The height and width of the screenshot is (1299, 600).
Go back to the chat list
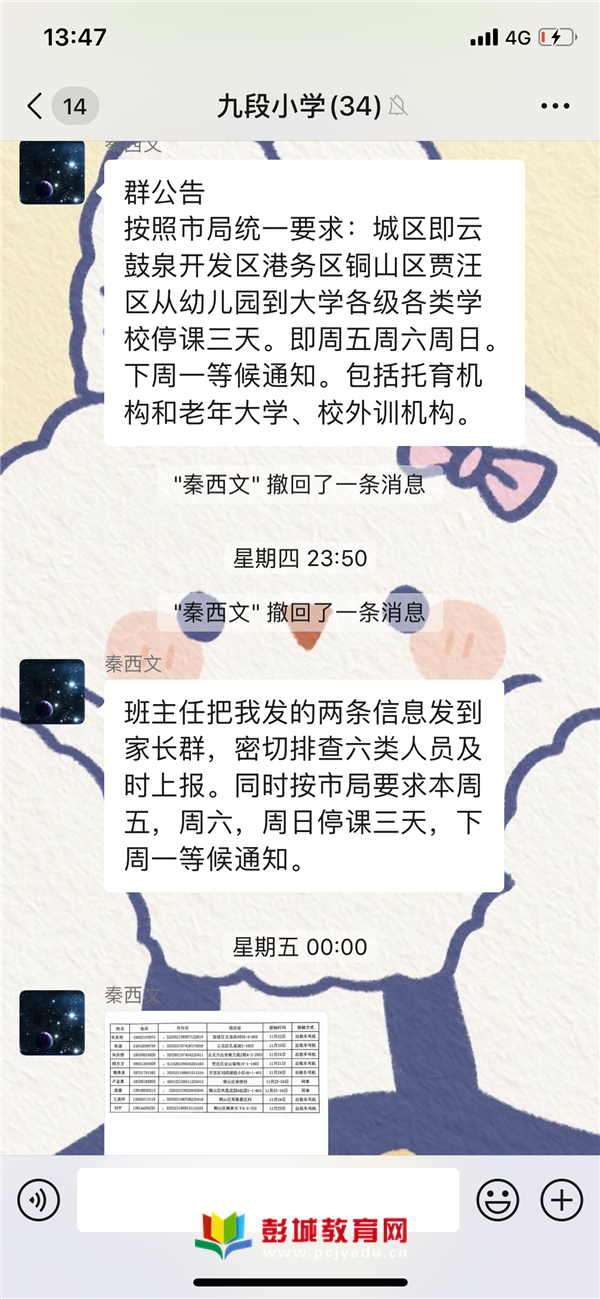[x=36, y=106]
